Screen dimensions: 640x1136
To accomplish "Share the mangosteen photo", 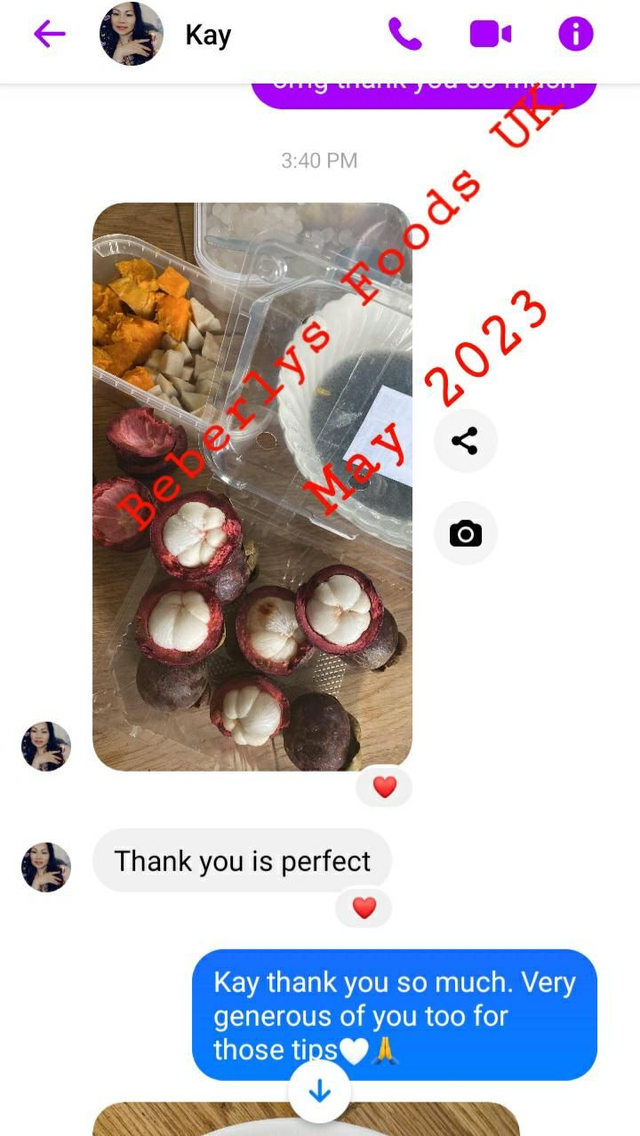I will click(465, 441).
